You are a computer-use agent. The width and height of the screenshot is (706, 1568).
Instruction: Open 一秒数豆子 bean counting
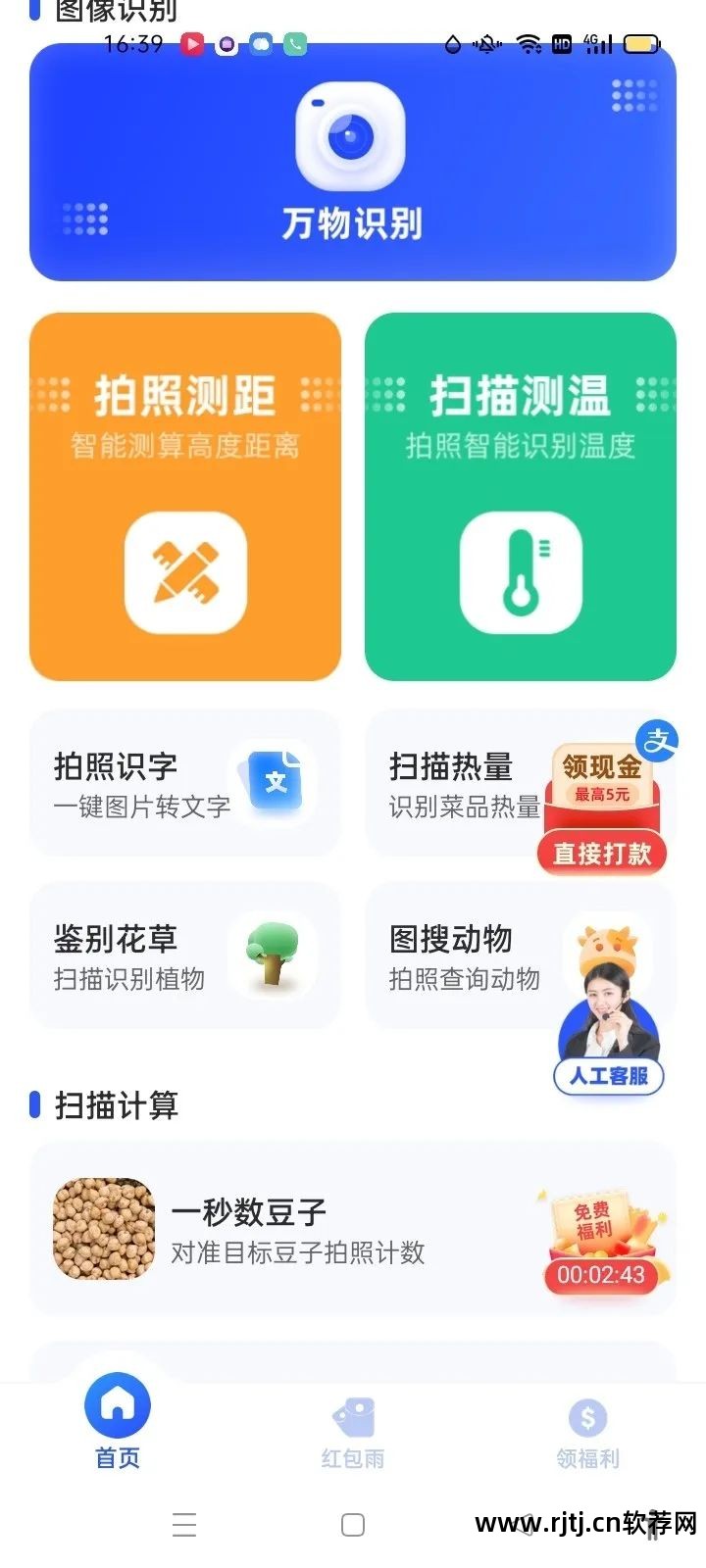point(294,1230)
